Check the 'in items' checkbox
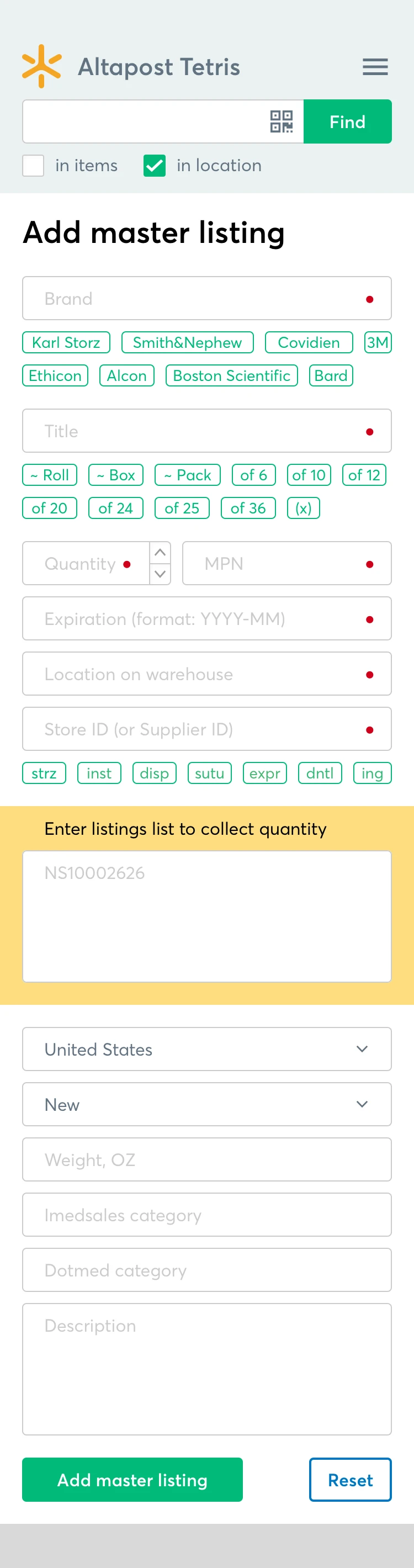 coord(34,166)
